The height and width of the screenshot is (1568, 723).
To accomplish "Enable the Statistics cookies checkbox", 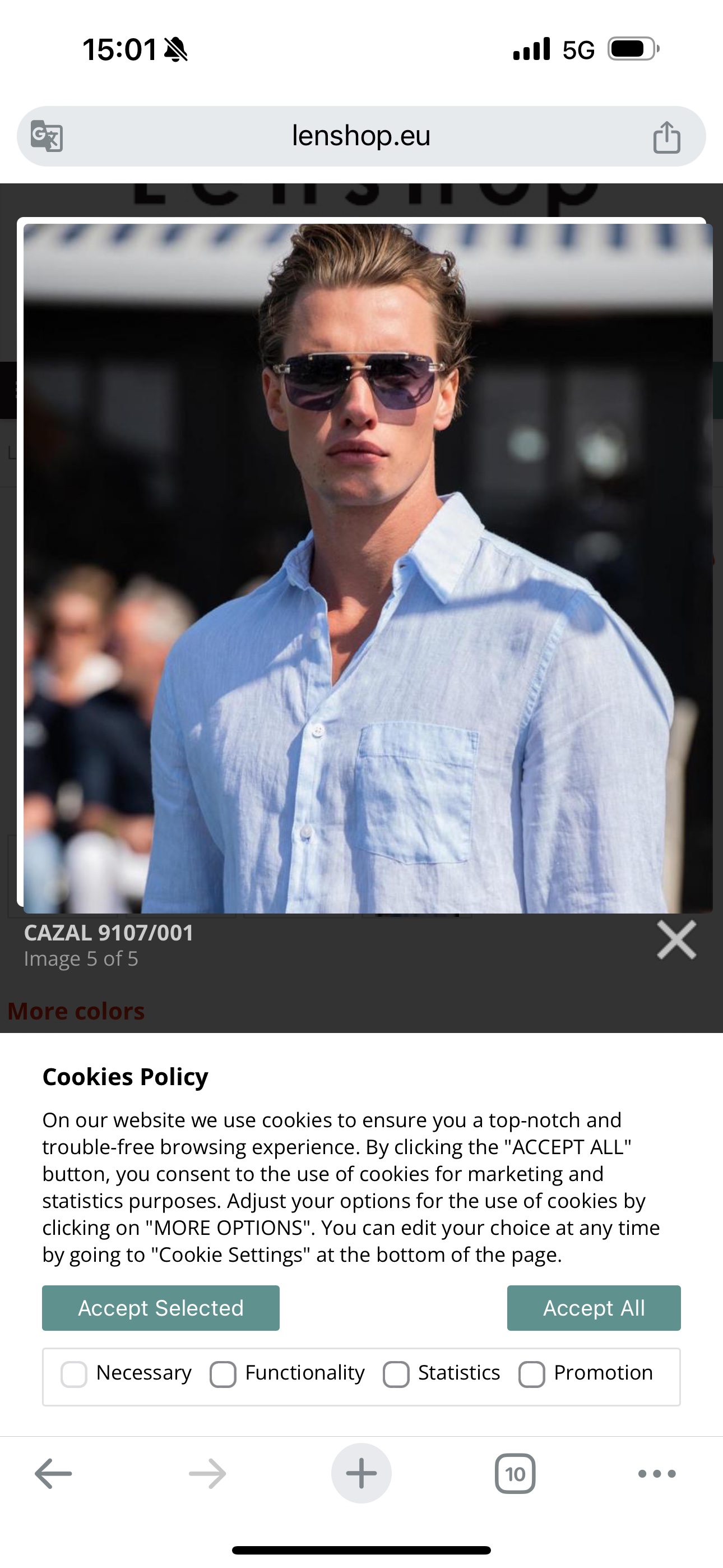I will point(396,1375).
